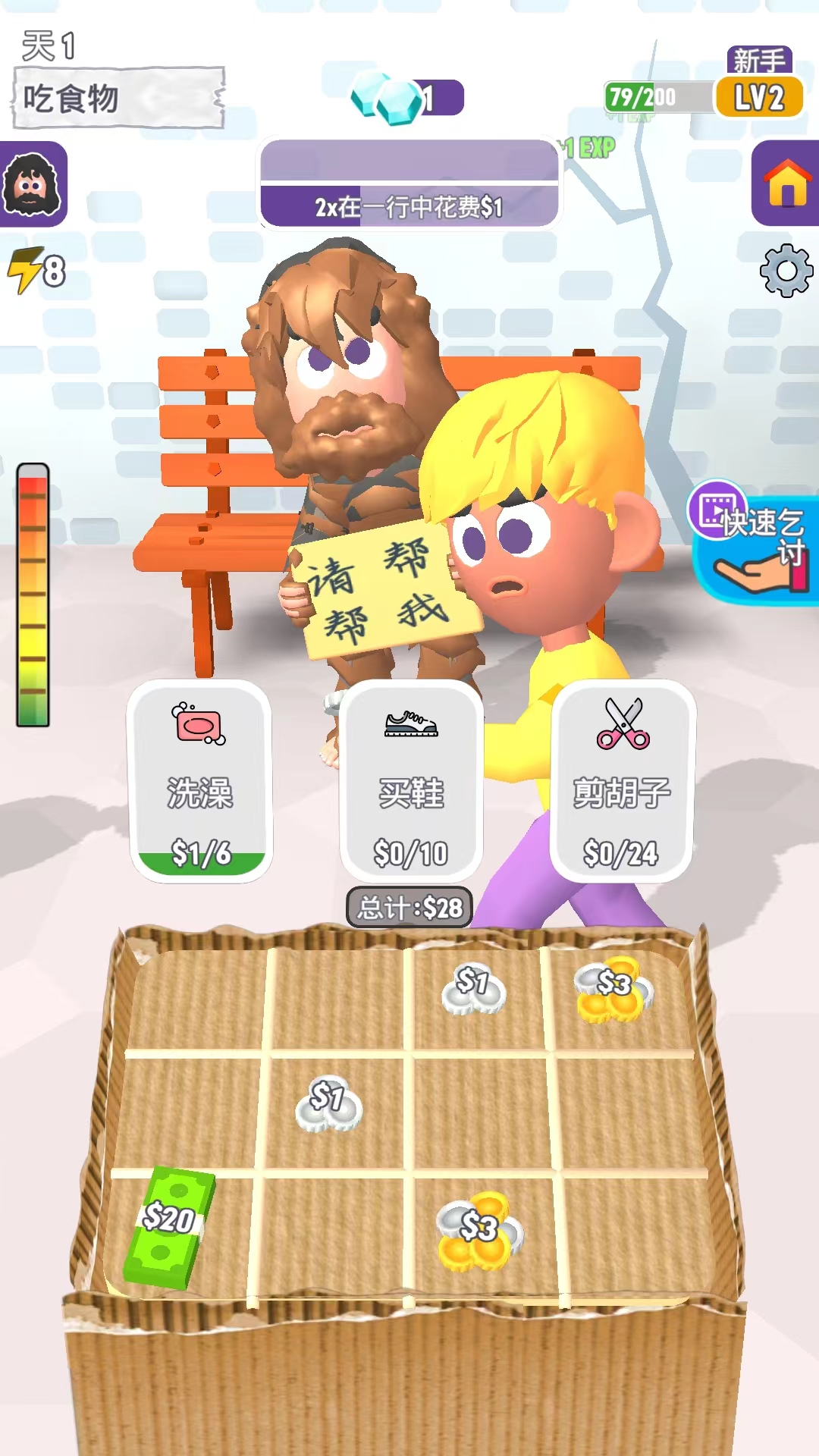Select the 洗澡 $1/6 card

tap(200, 781)
